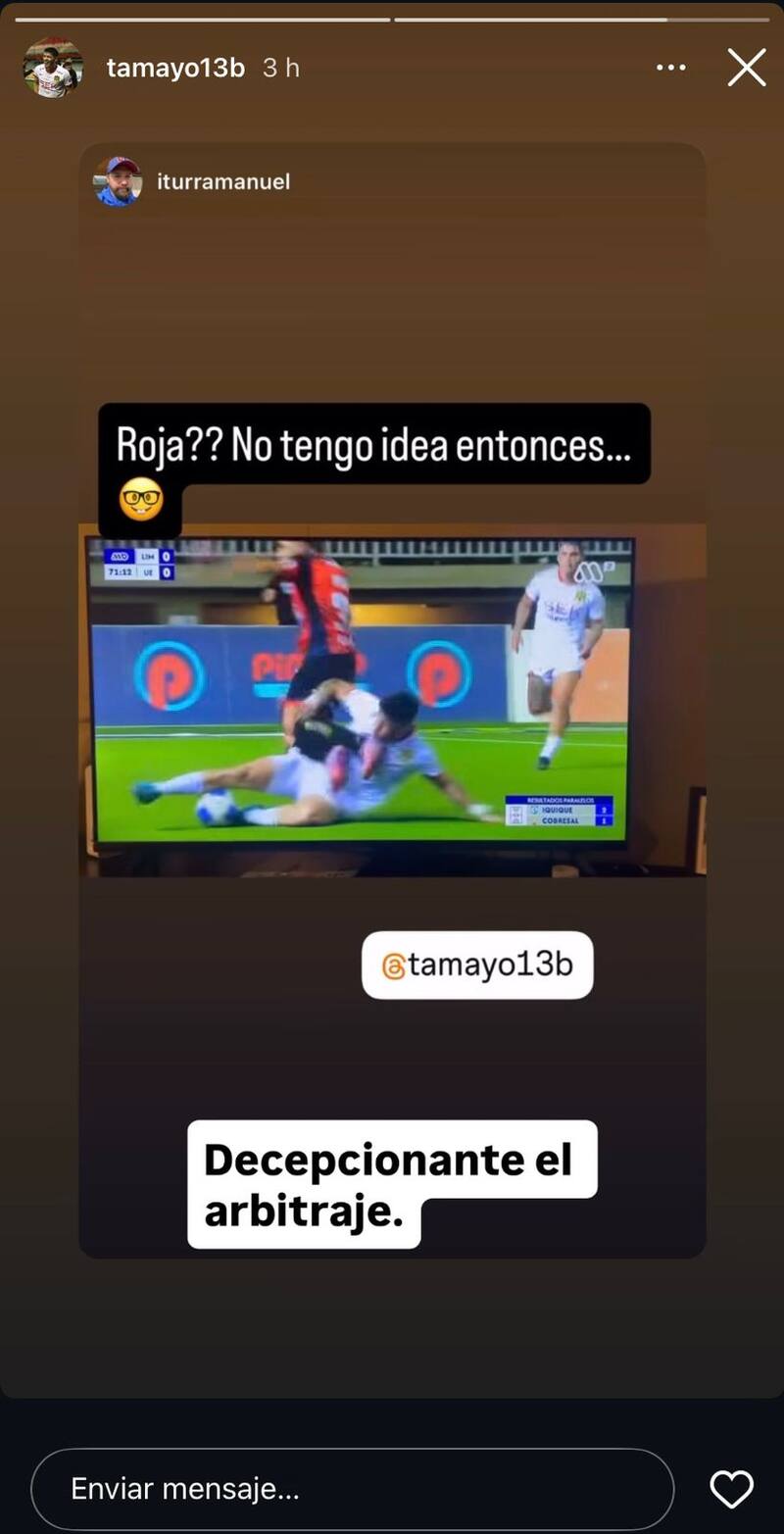Viewport: 784px width, 1534px height.
Task: Open tamayo13b's username link
Action: tap(175, 67)
